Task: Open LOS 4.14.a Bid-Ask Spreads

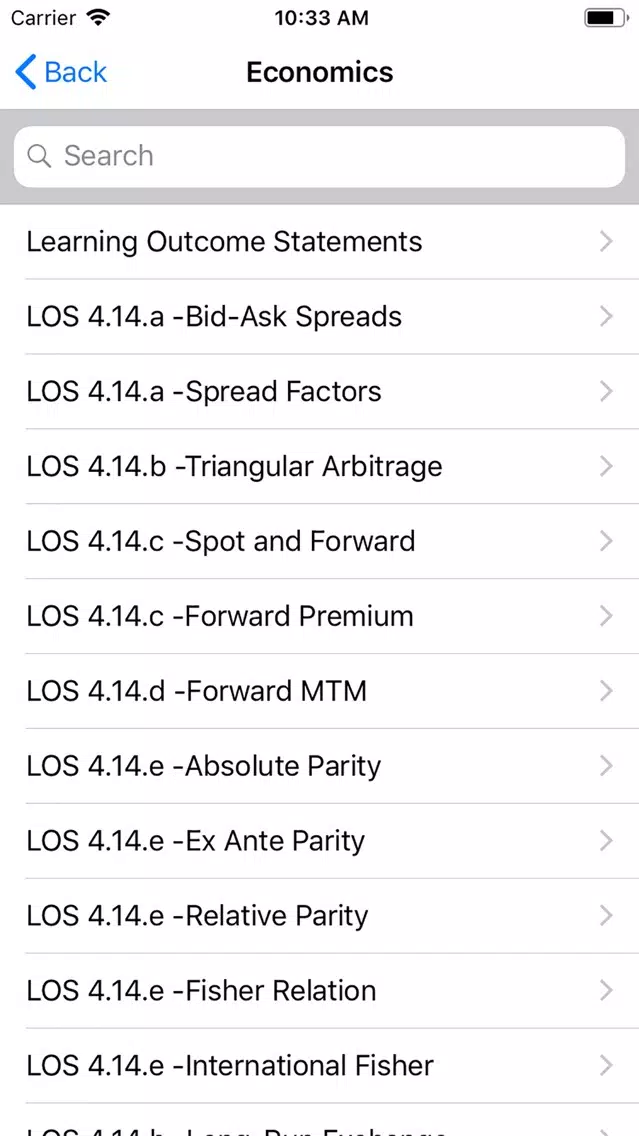Action: pos(320,317)
